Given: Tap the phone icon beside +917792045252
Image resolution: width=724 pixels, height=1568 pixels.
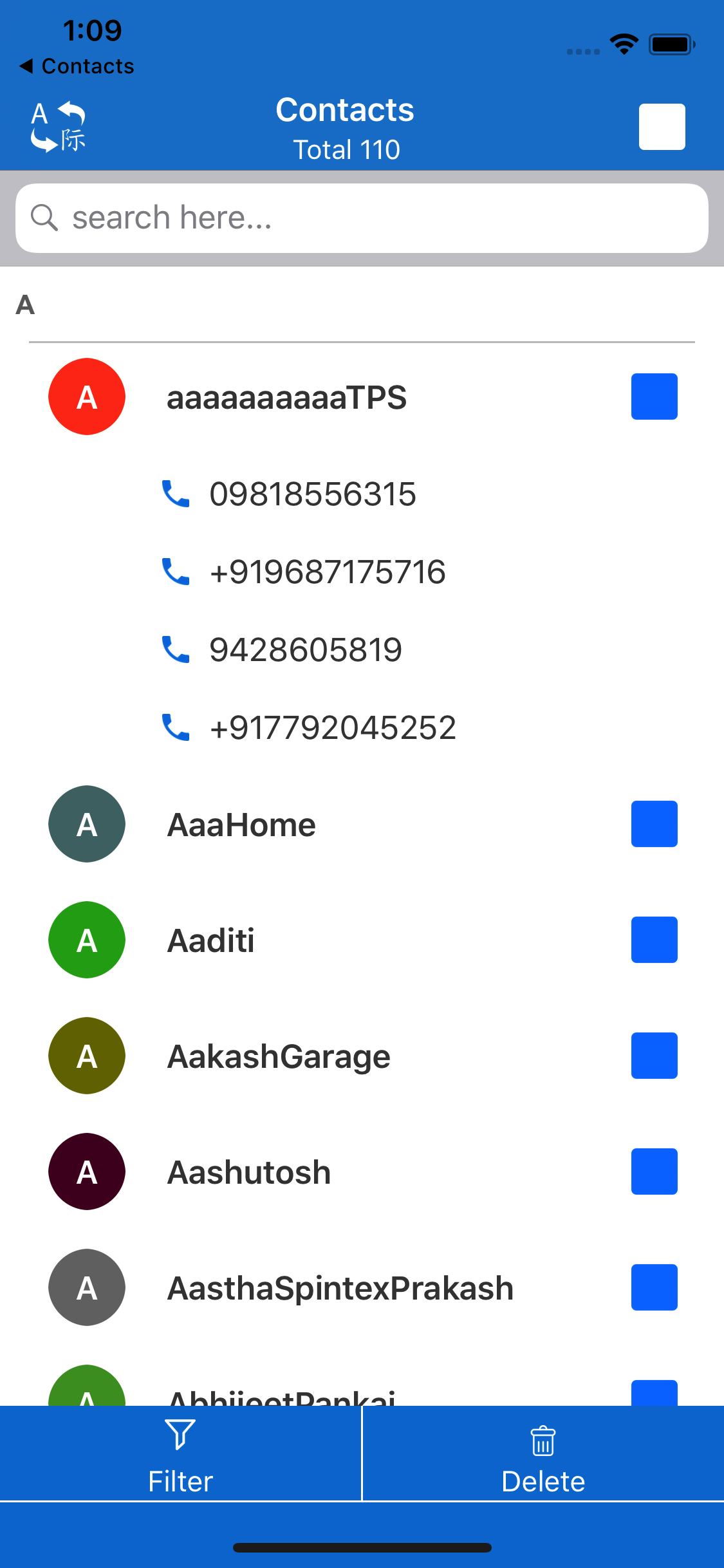Looking at the screenshot, I should coord(175,727).
